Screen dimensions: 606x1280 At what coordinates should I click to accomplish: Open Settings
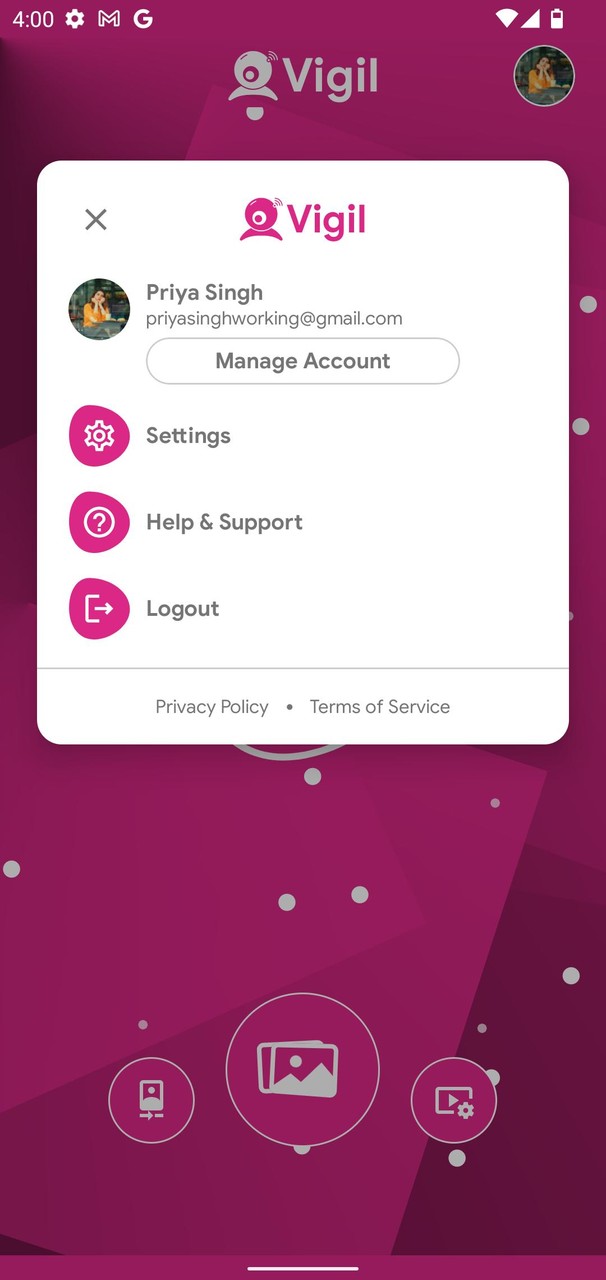click(188, 436)
